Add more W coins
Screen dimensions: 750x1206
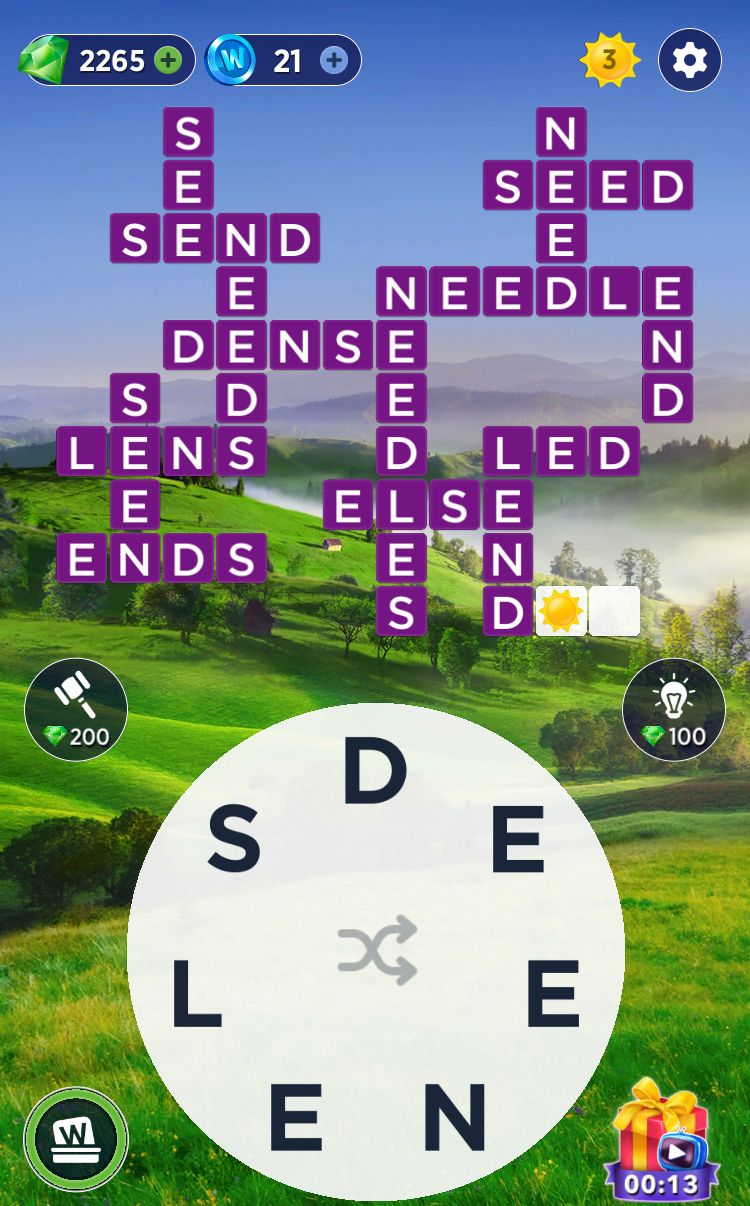334,61
